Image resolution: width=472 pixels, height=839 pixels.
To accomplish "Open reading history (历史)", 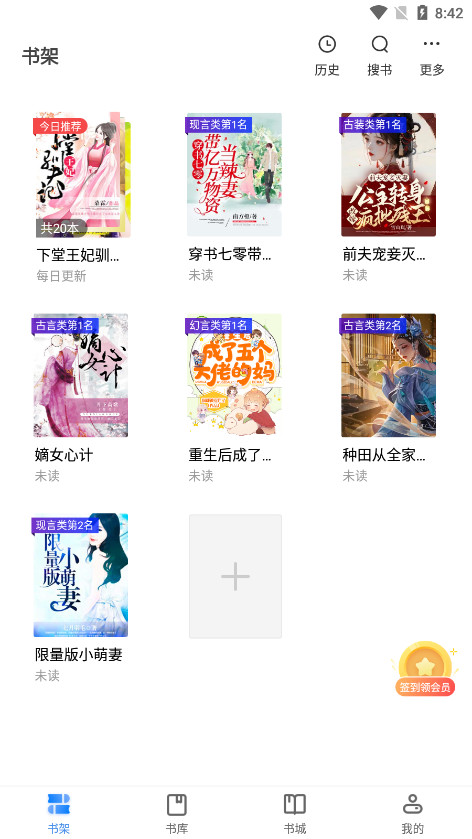I will pyautogui.click(x=326, y=56).
